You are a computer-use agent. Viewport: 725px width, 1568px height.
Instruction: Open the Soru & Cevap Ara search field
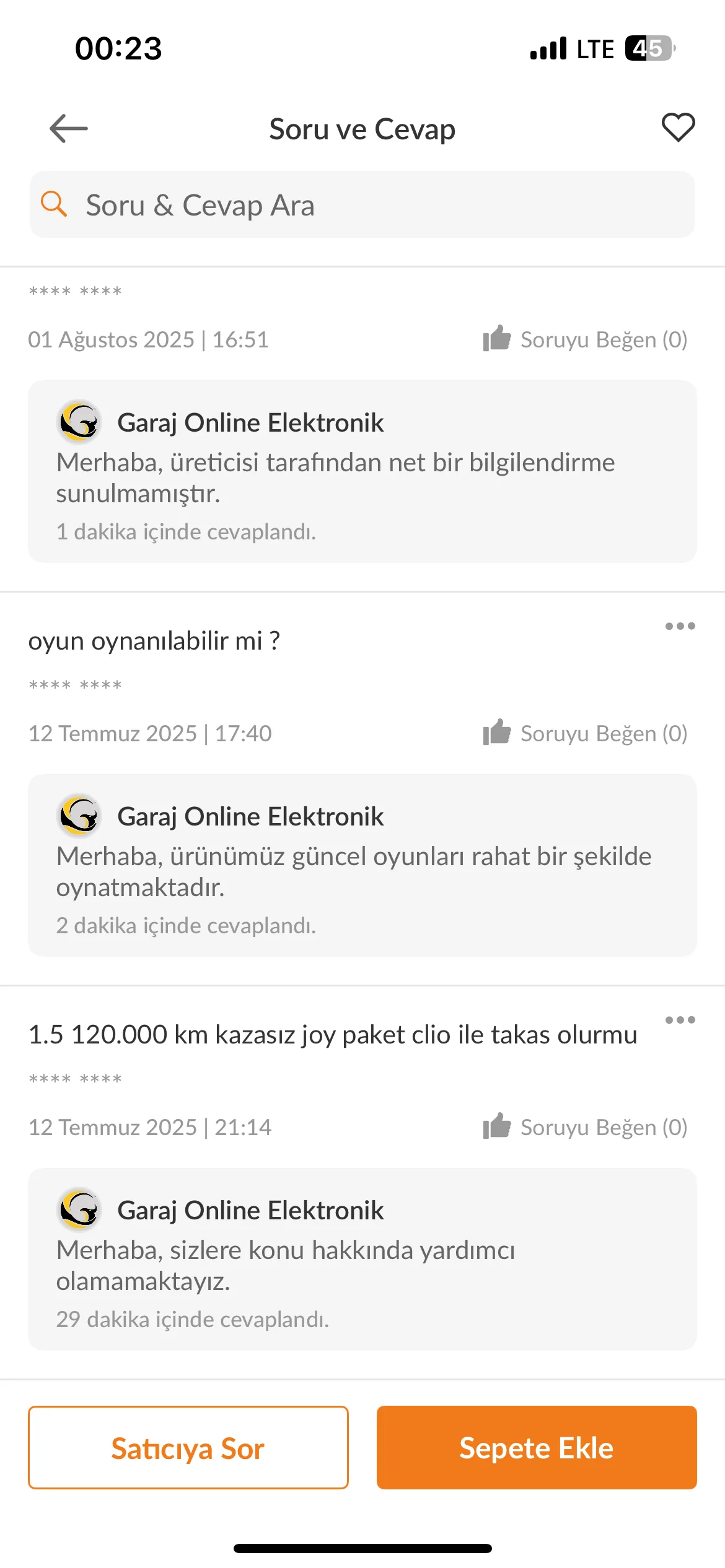click(362, 205)
